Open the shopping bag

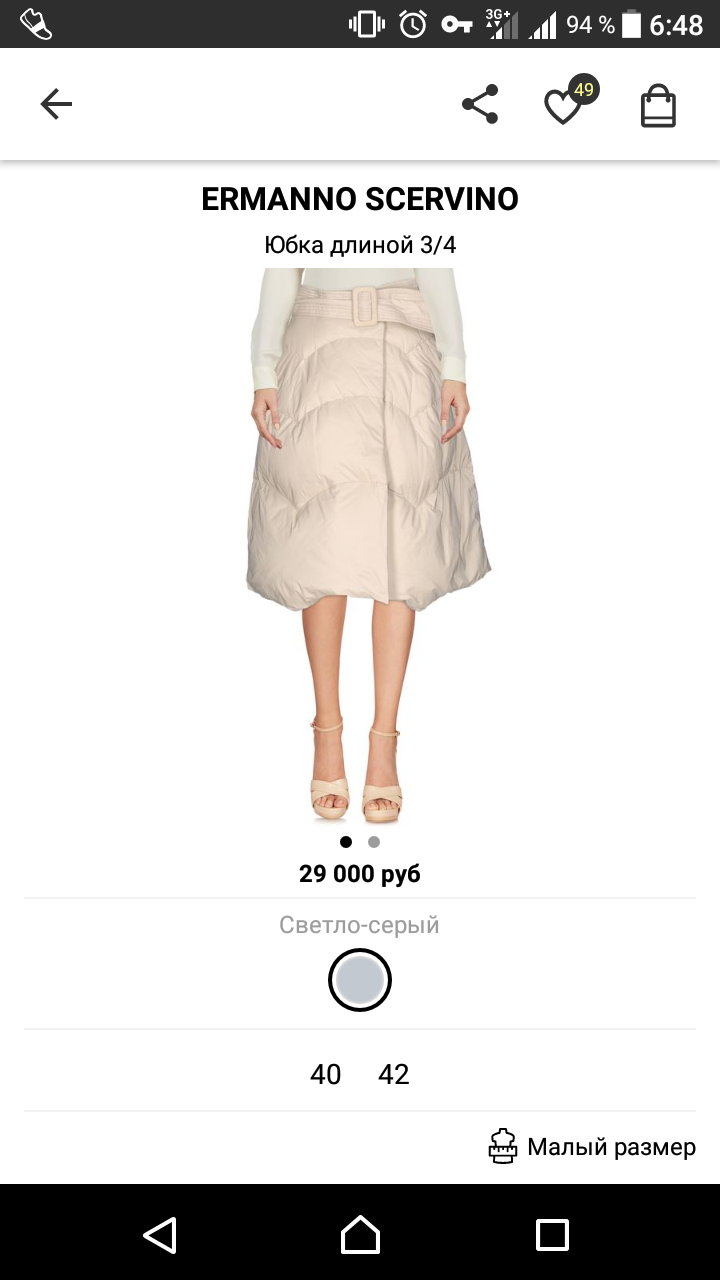(658, 105)
